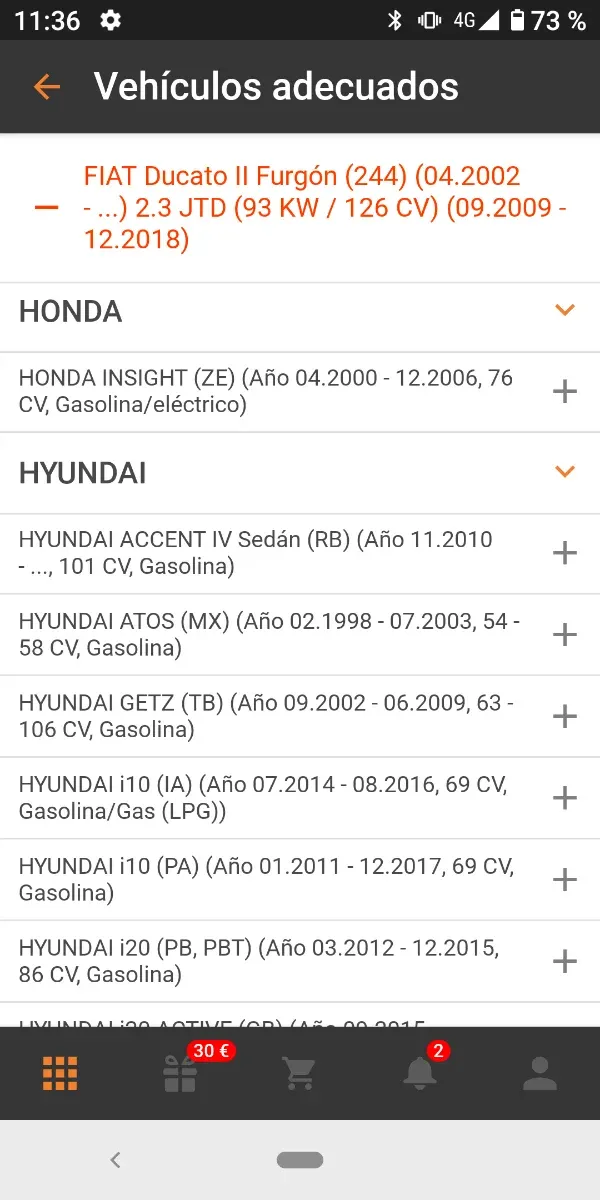
Task: Open the notifications bell tab
Action: [420, 1074]
